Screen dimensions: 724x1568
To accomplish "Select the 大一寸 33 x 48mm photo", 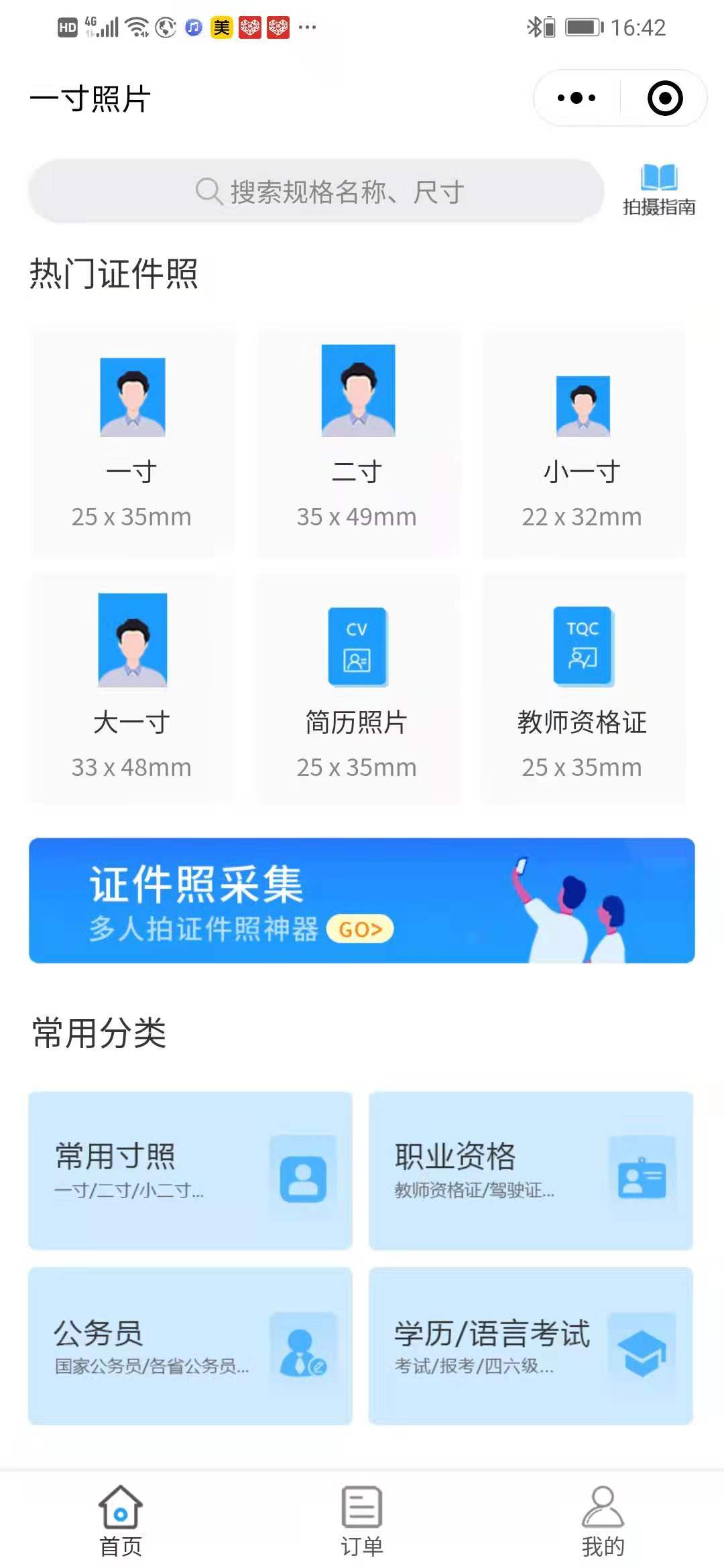I will click(x=132, y=688).
